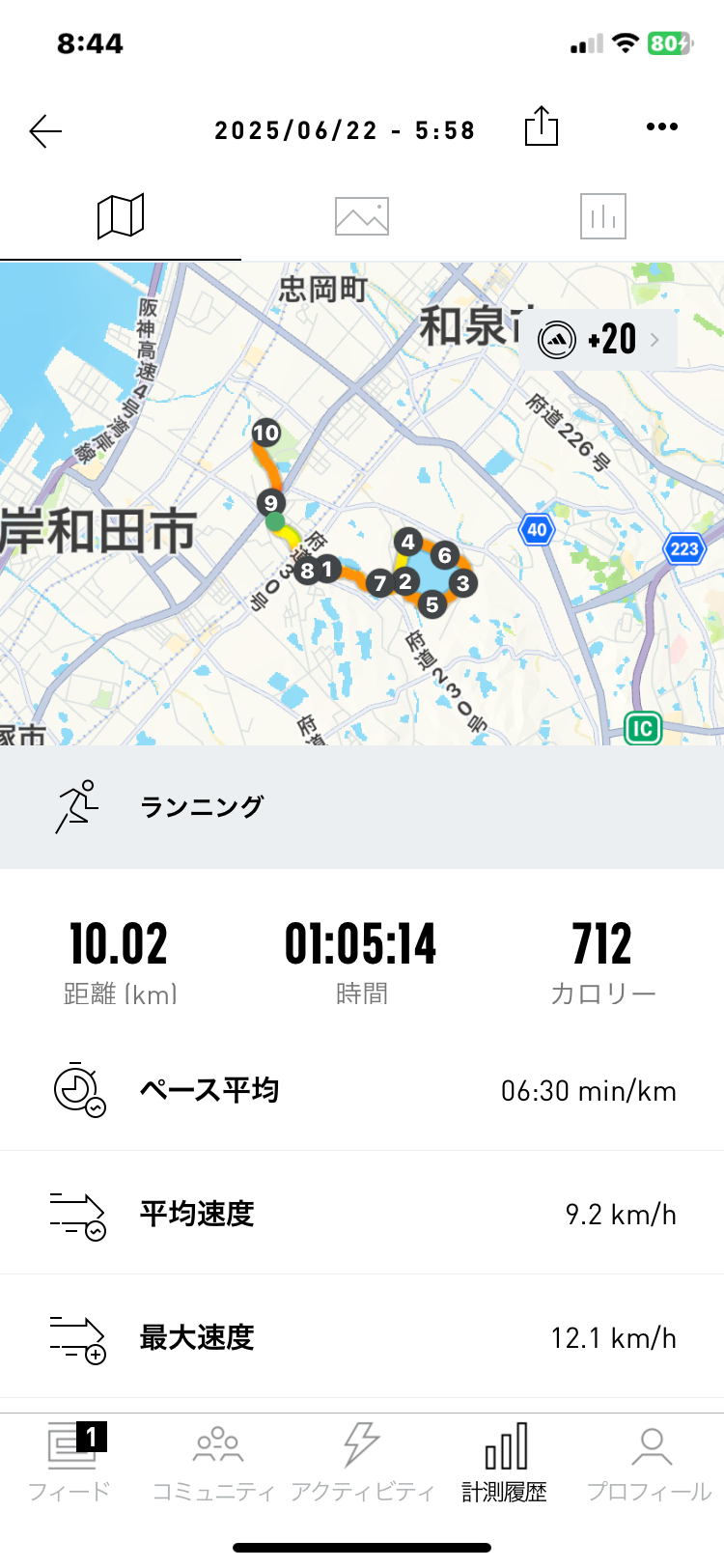The width and height of the screenshot is (724, 1568).
Task: Switch to the photos tab
Action: click(x=362, y=216)
